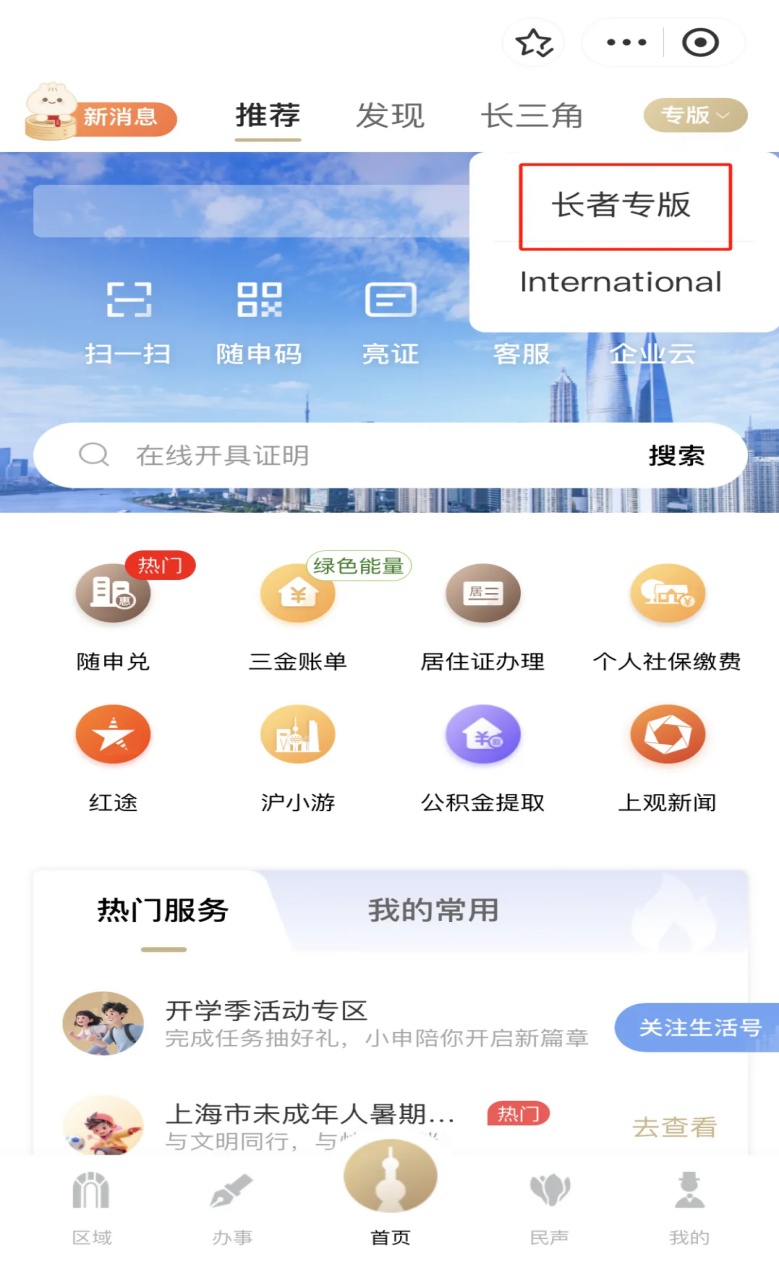Open 新消息 notifications
Screen dimensions: 779x1263
[101, 116]
